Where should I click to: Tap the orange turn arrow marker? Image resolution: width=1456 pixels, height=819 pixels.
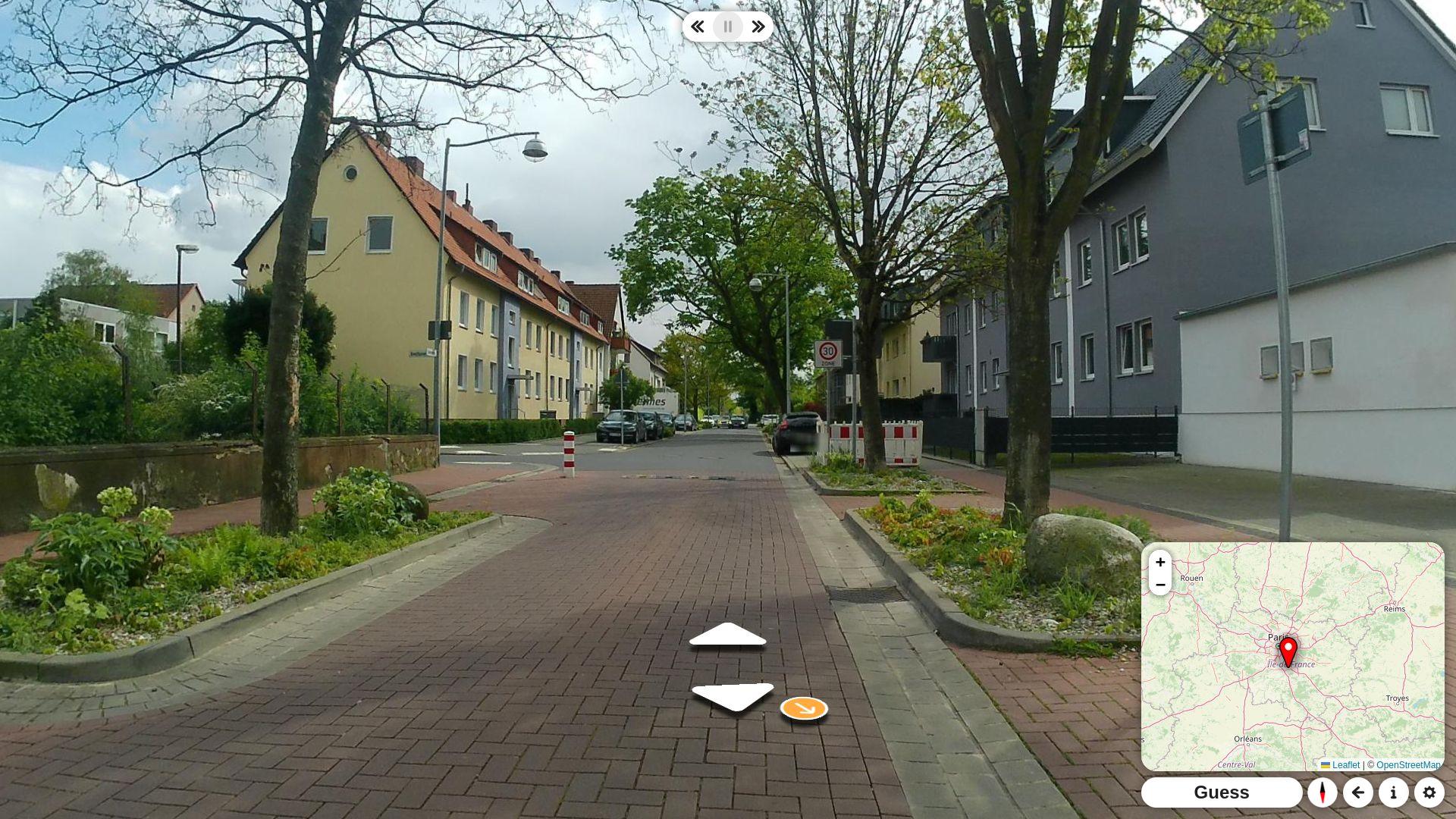[x=804, y=708]
